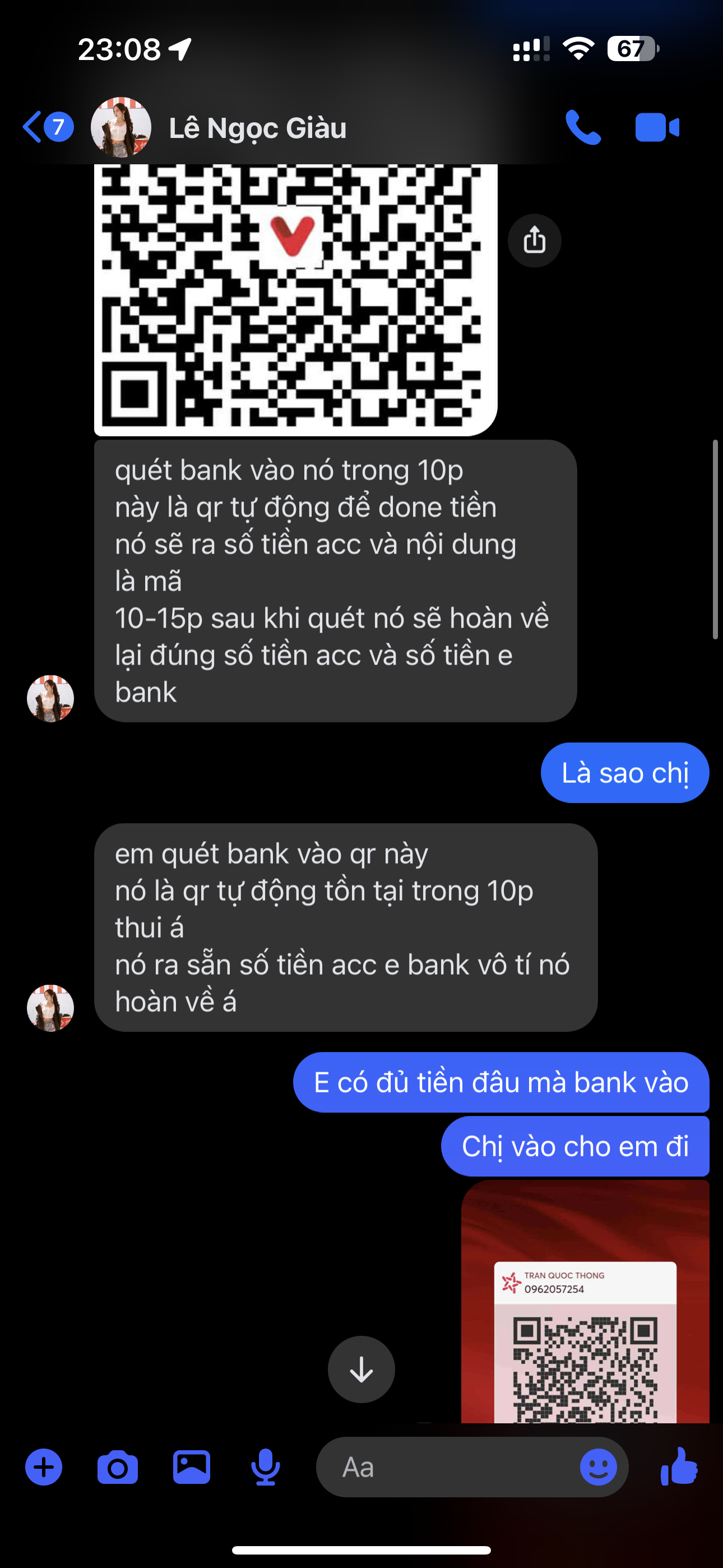
Task: Open the photo gallery picker
Action: click(192, 1467)
